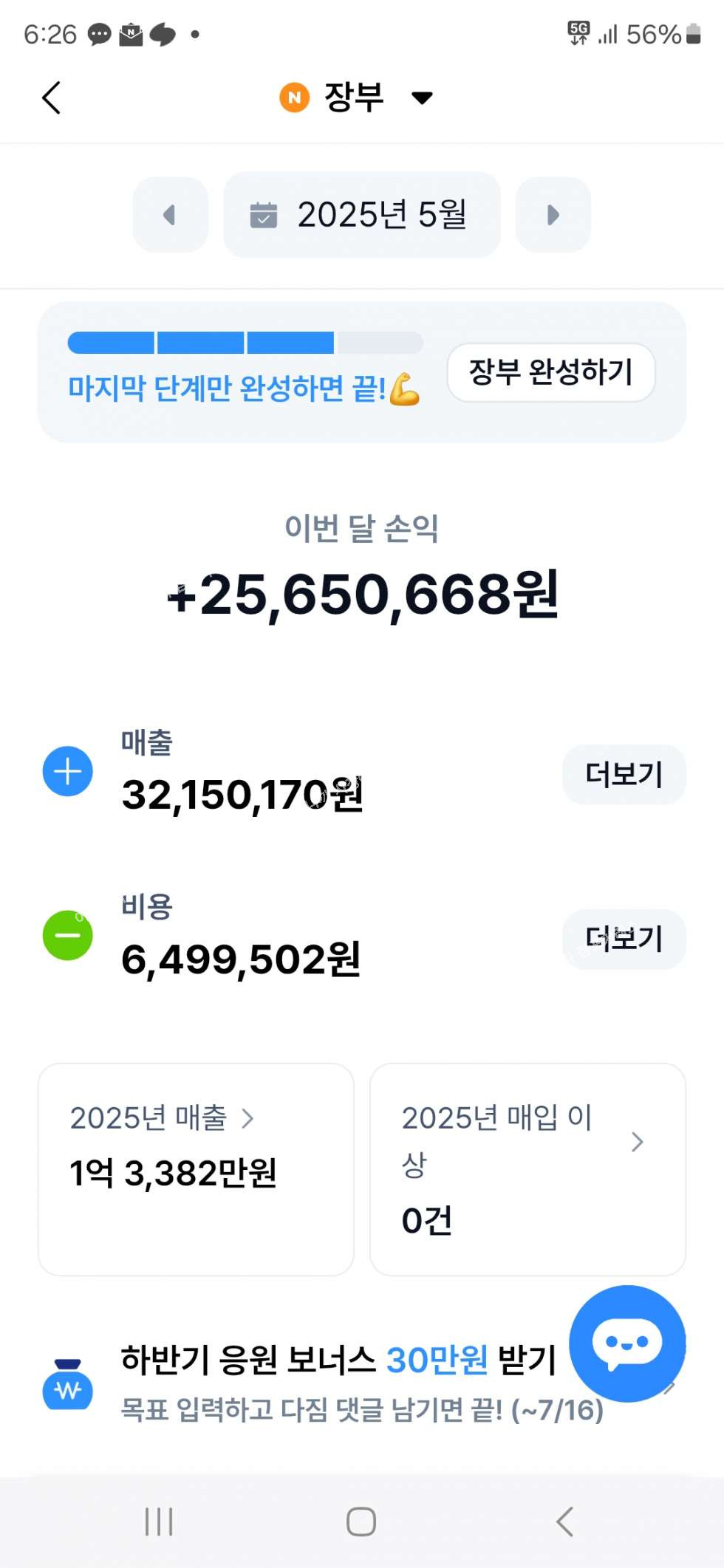Go back using the top-left arrow

click(51, 97)
